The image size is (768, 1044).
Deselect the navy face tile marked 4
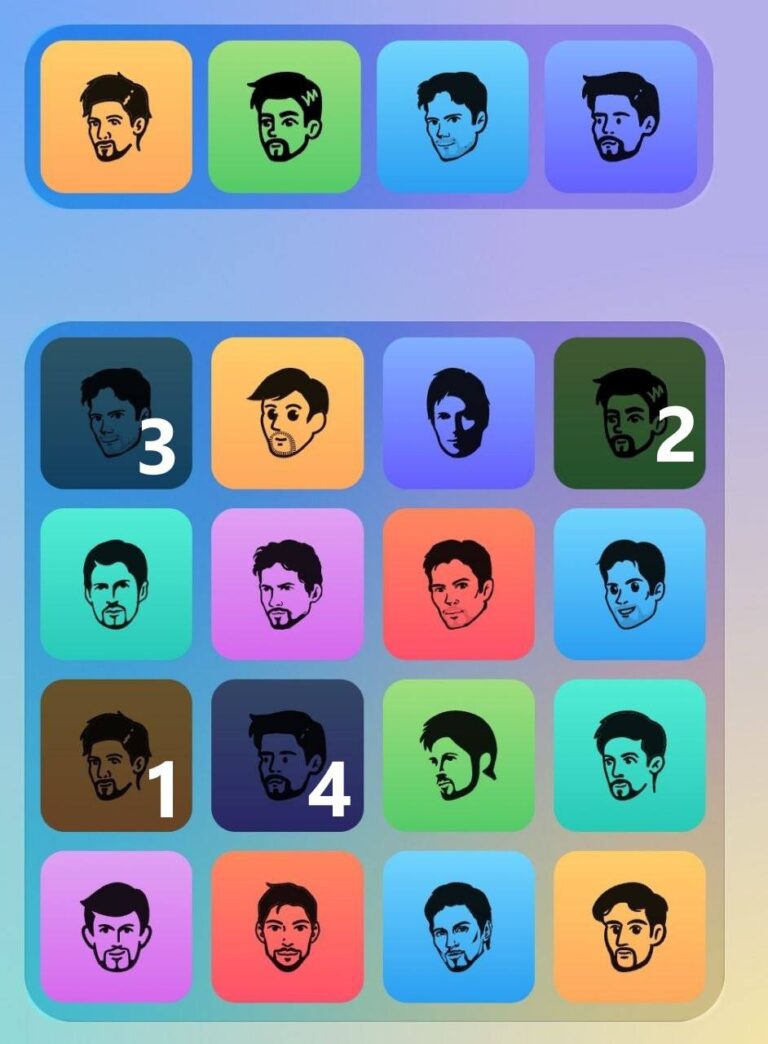[287, 755]
